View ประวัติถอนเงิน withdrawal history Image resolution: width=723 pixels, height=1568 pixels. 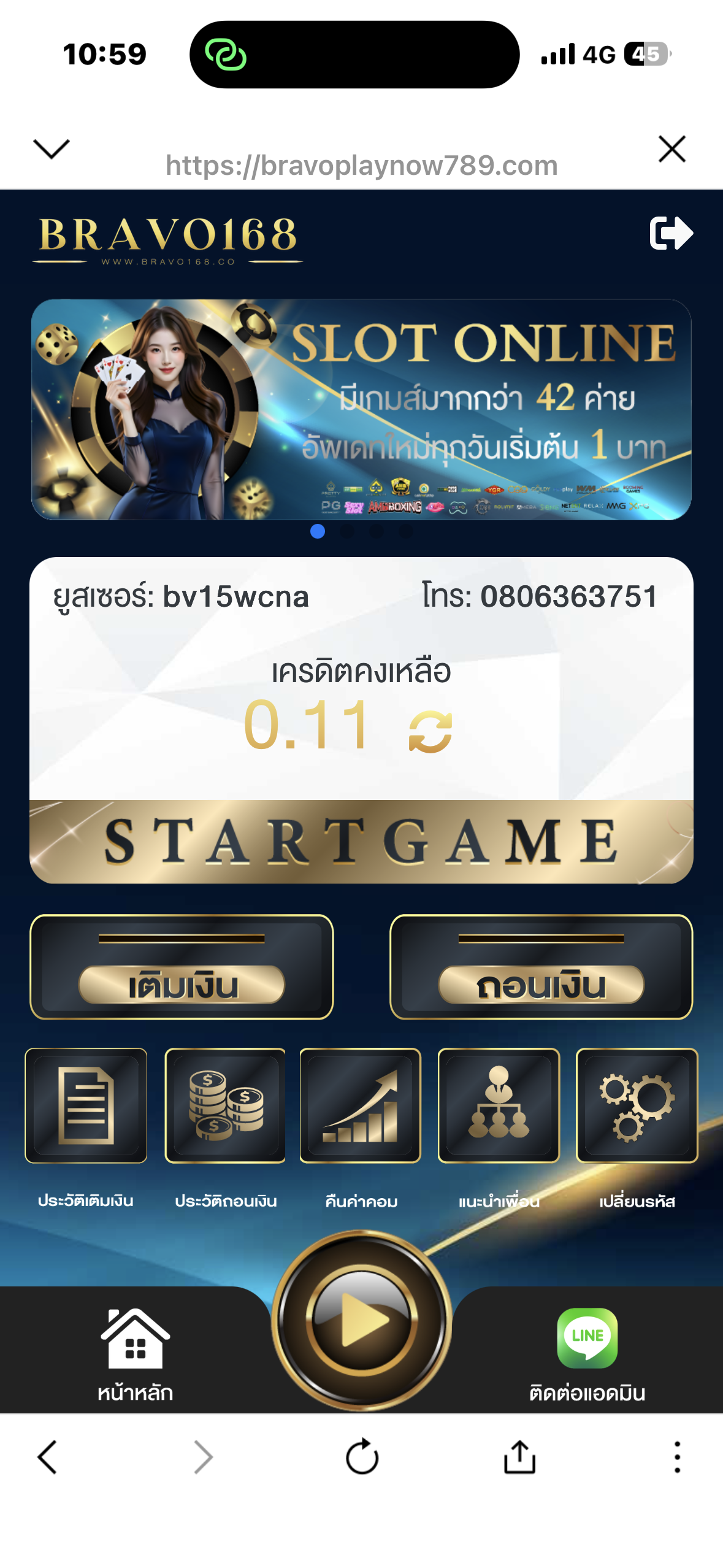(225, 1105)
